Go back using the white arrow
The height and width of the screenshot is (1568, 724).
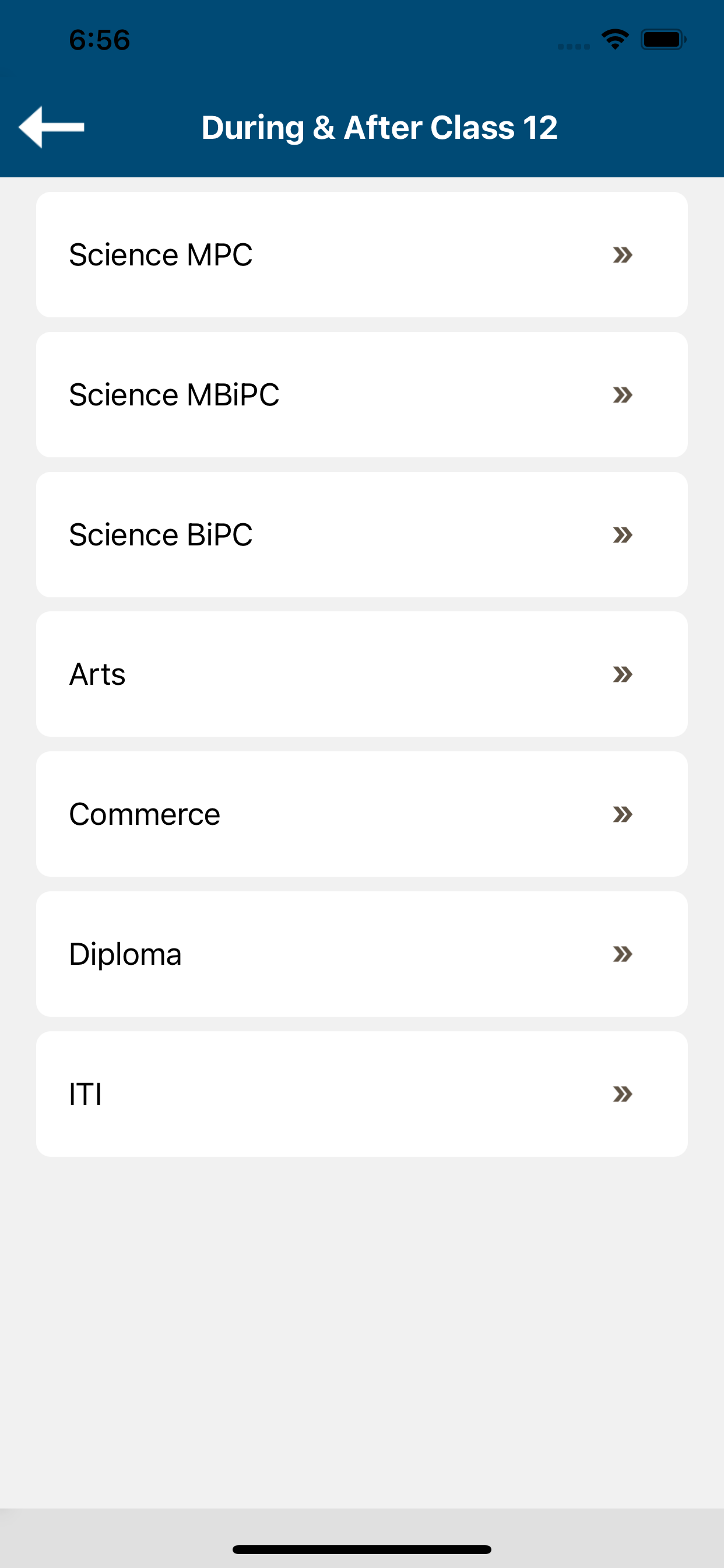pos(52,127)
